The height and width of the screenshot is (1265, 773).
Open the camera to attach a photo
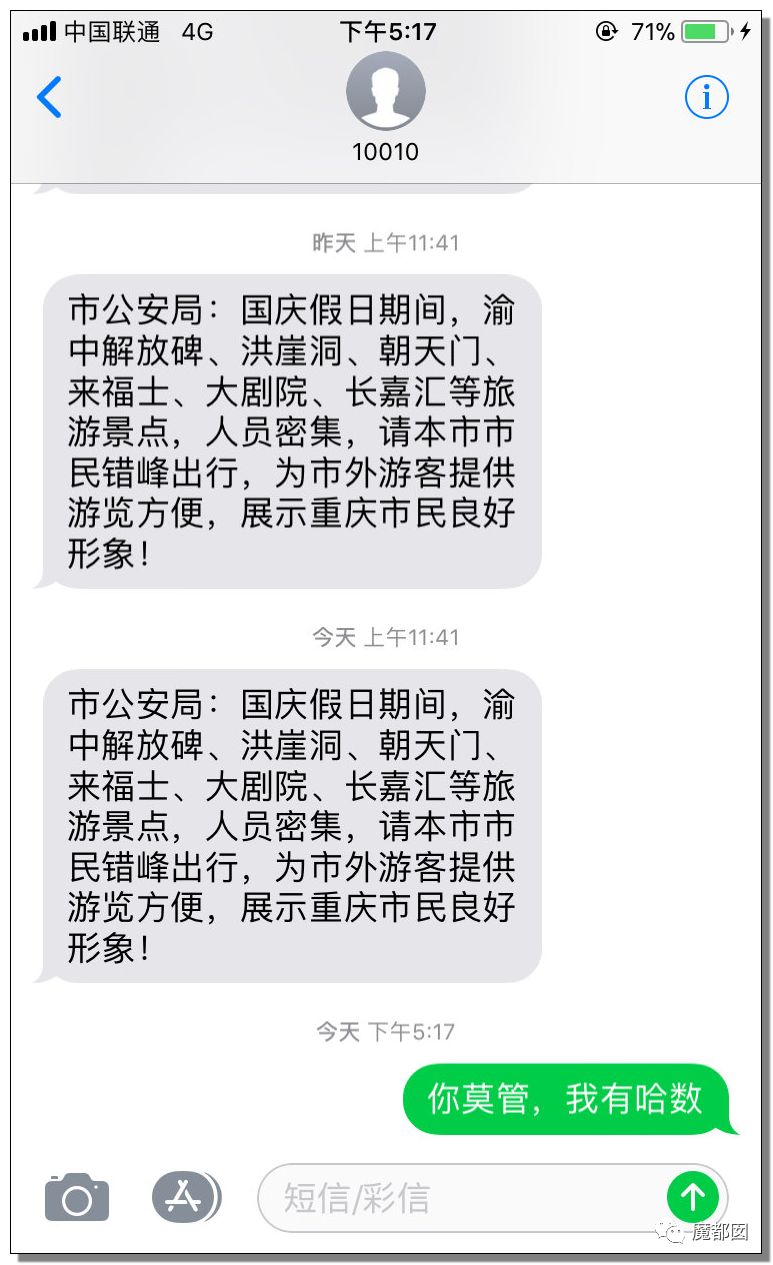[77, 1196]
